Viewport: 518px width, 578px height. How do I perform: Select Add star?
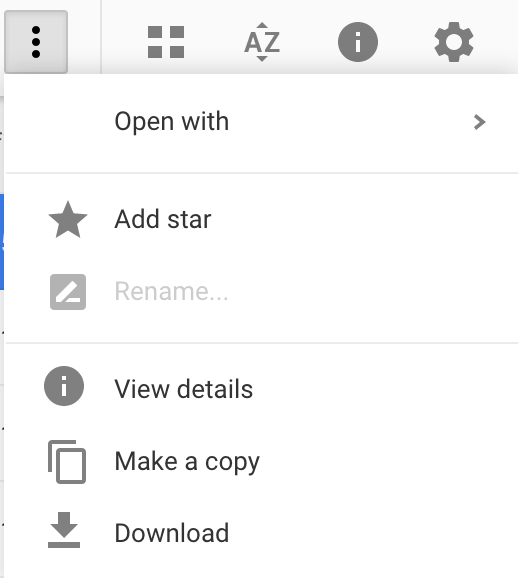pos(262,220)
